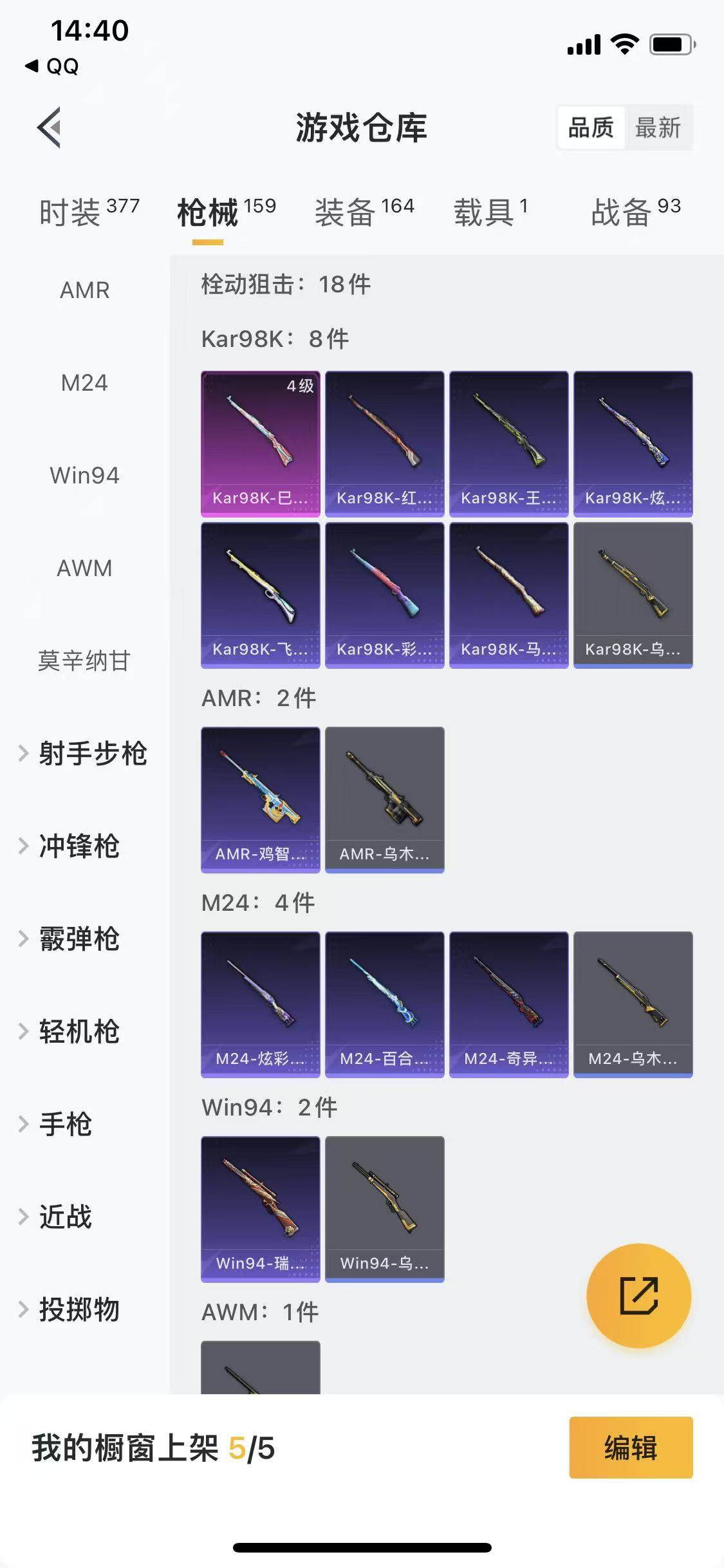View the Win94-瑞 weapon skin
724x1568 pixels.
pyautogui.click(x=261, y=1209)
